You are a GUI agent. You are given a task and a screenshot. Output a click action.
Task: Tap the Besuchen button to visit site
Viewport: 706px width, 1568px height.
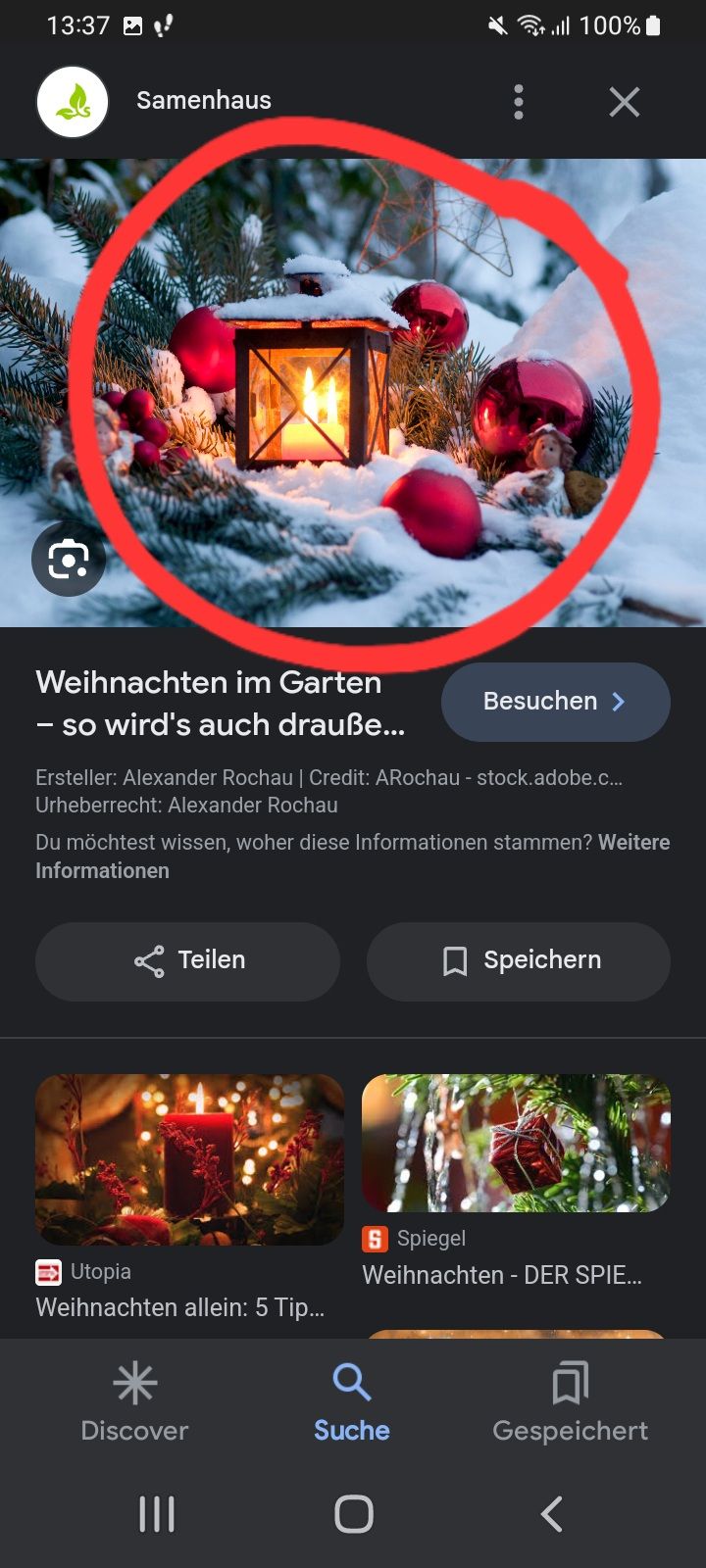pyautogui.click(x=555, y=702)
